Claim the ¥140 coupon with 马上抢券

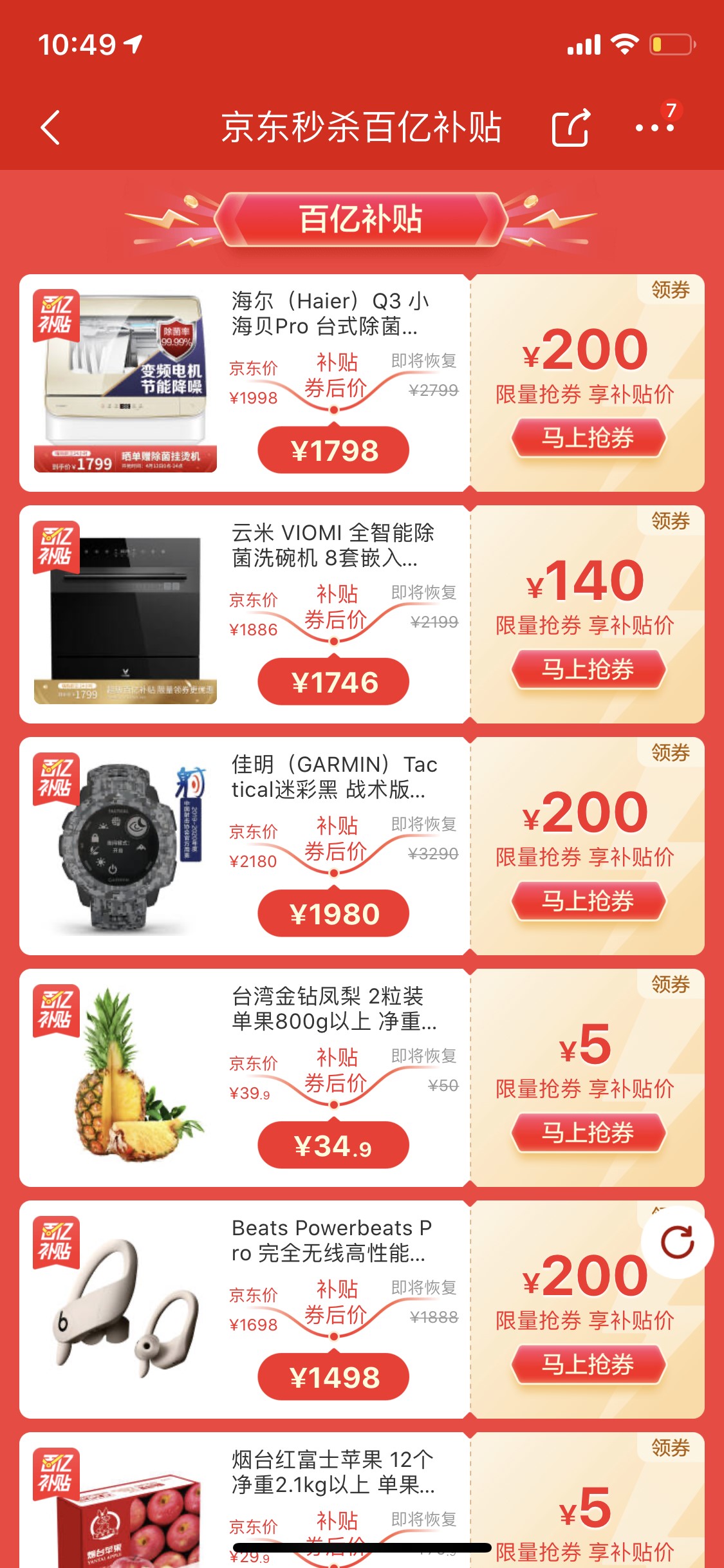pos(587,669)
